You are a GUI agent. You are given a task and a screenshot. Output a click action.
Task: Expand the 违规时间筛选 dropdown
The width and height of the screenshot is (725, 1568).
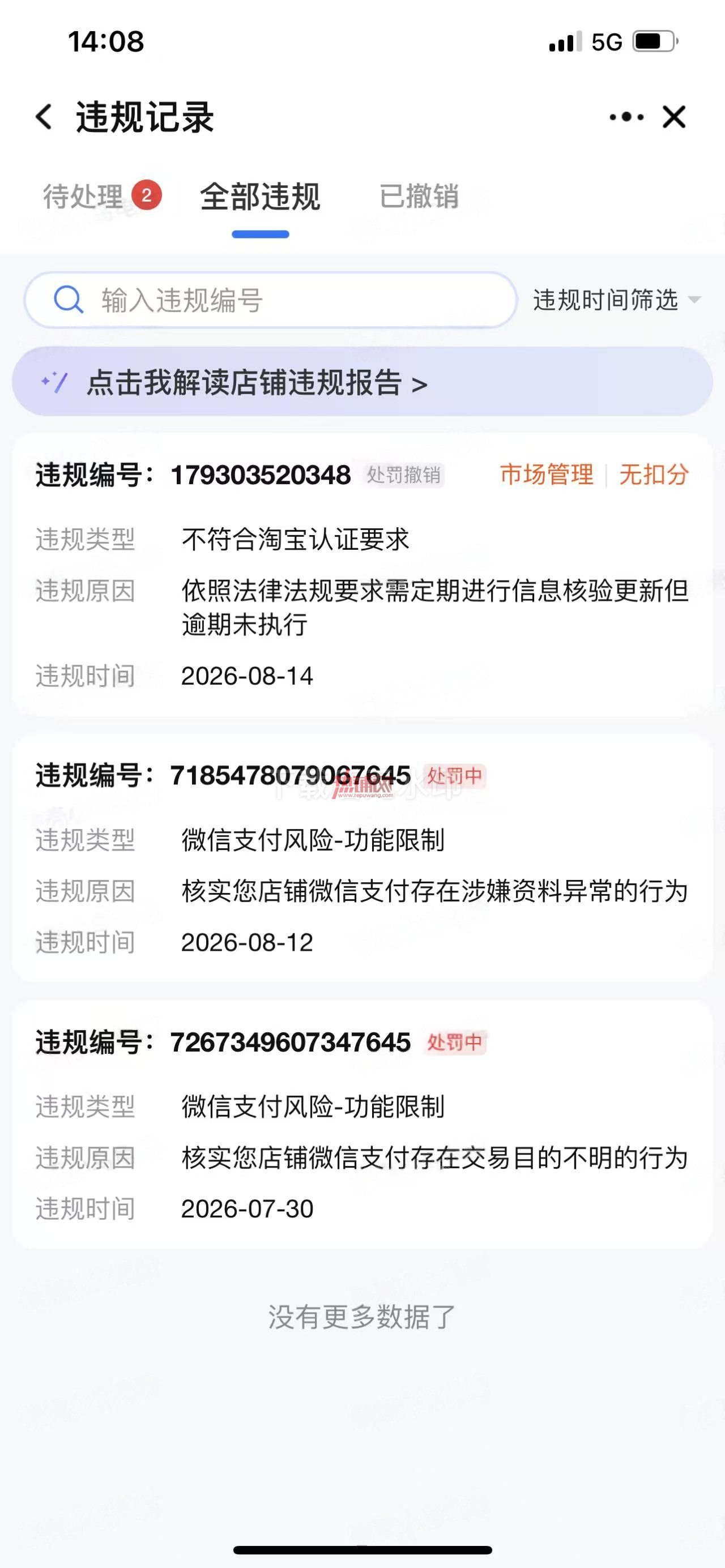617,300
